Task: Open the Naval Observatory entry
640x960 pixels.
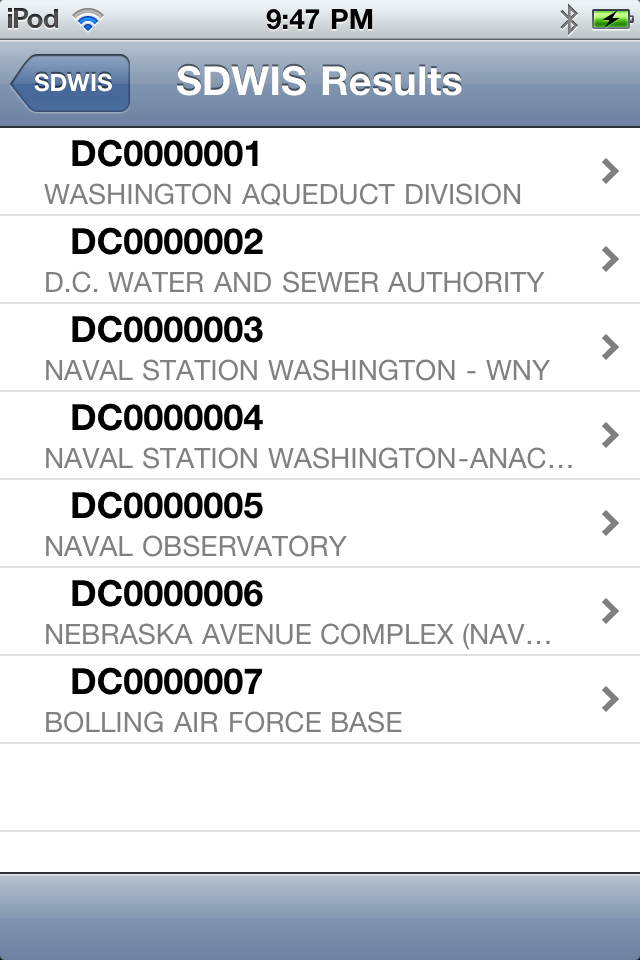Action: coord(320,524)
